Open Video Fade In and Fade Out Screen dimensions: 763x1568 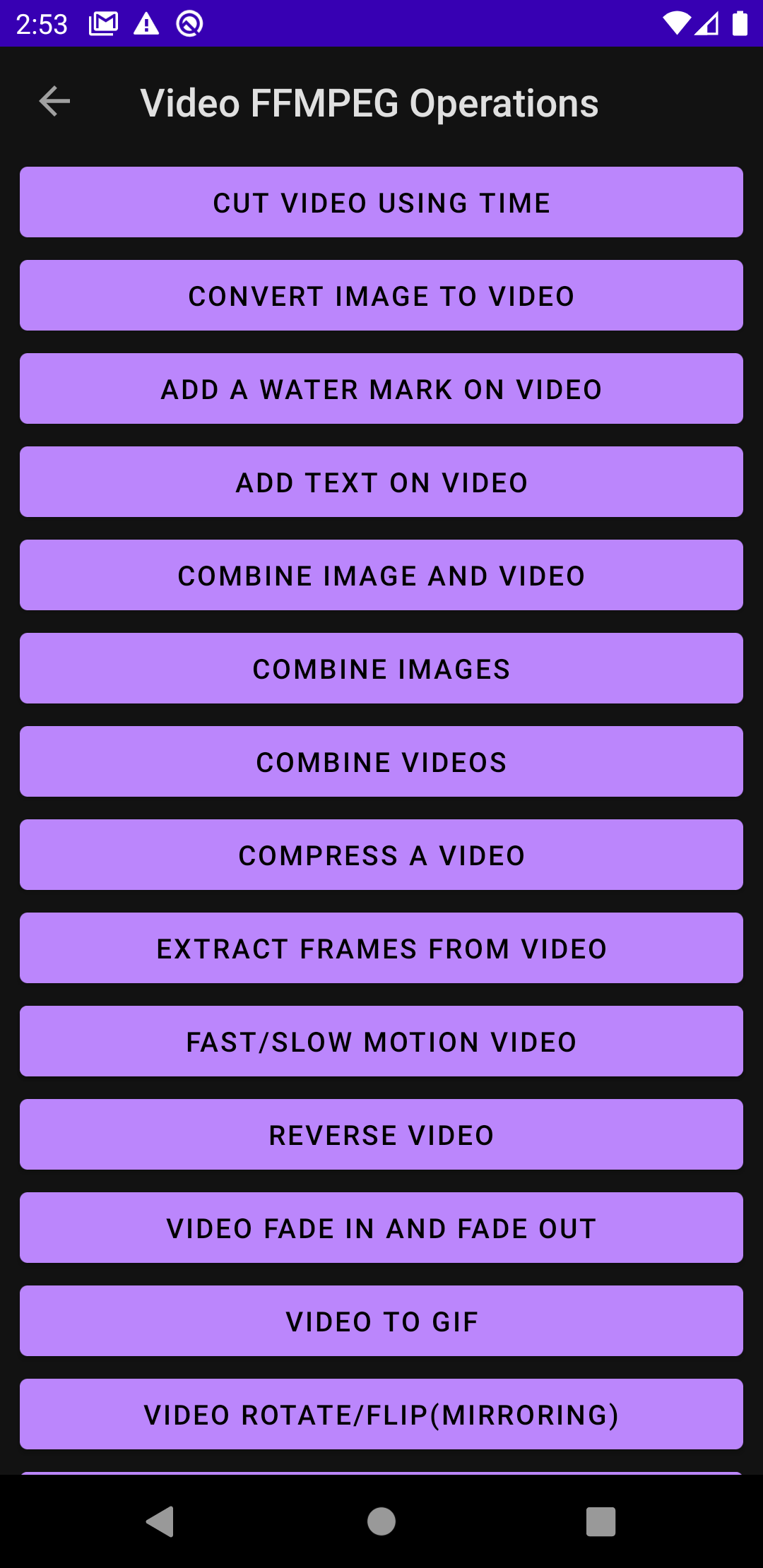point(381,1228)
